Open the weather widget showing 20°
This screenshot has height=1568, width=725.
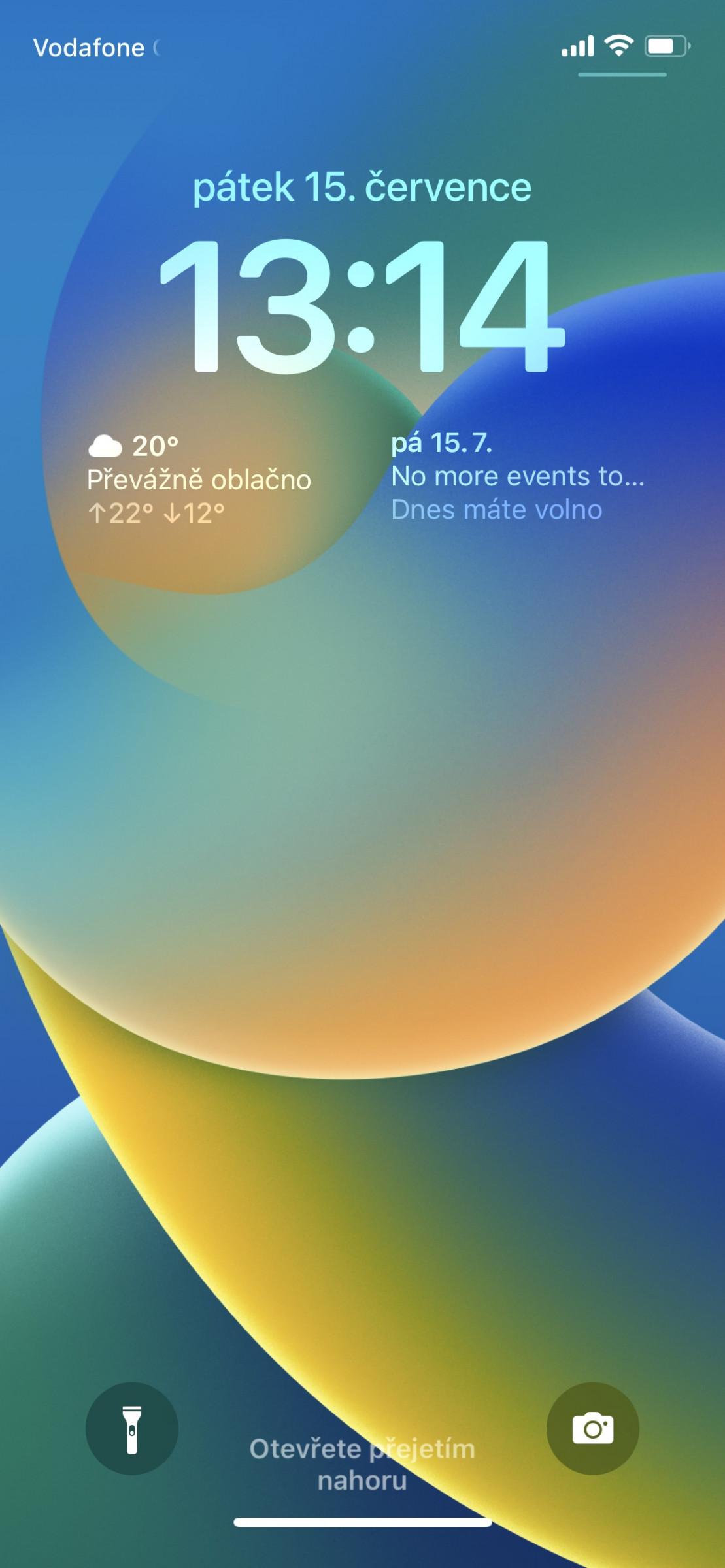point(199,480)
